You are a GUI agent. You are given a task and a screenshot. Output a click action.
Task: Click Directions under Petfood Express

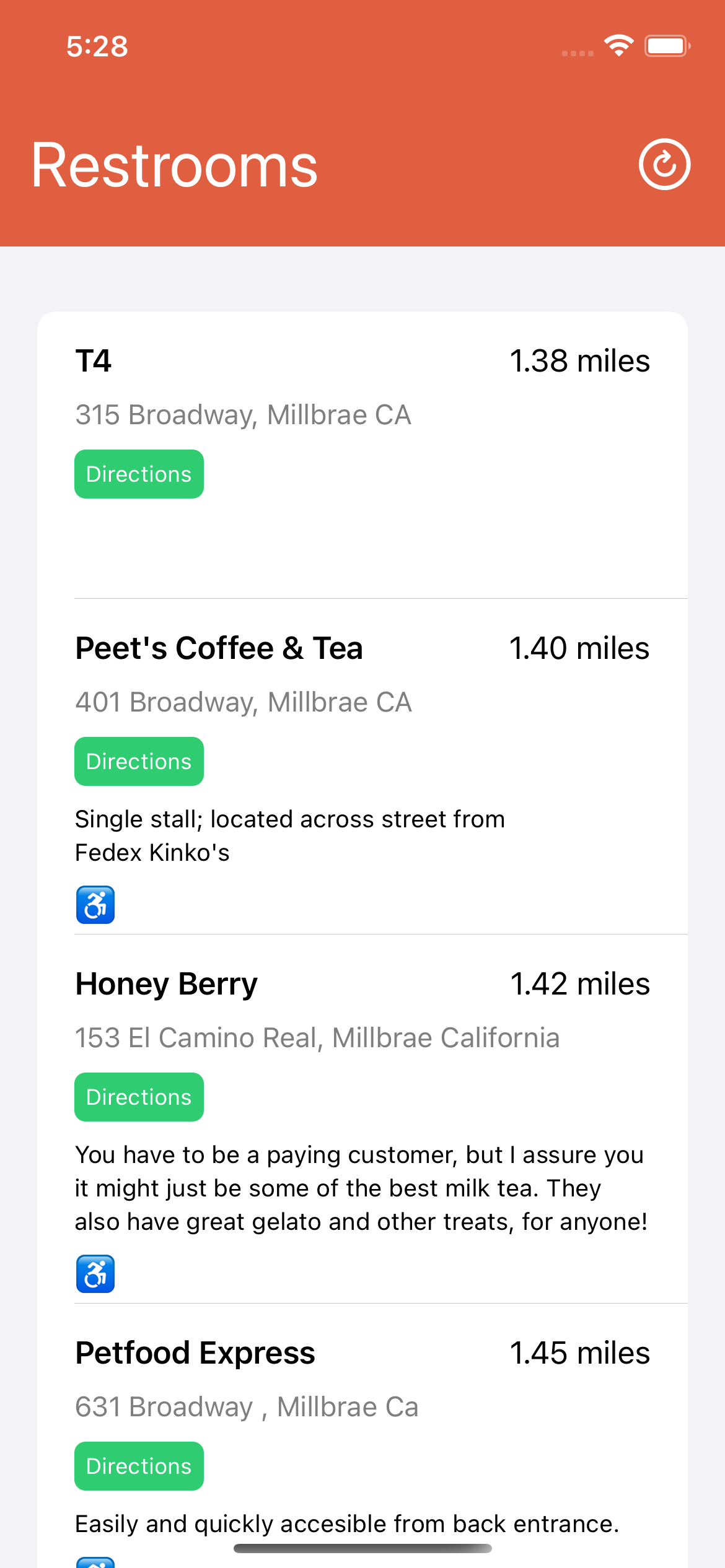(x=139, y=1466)
